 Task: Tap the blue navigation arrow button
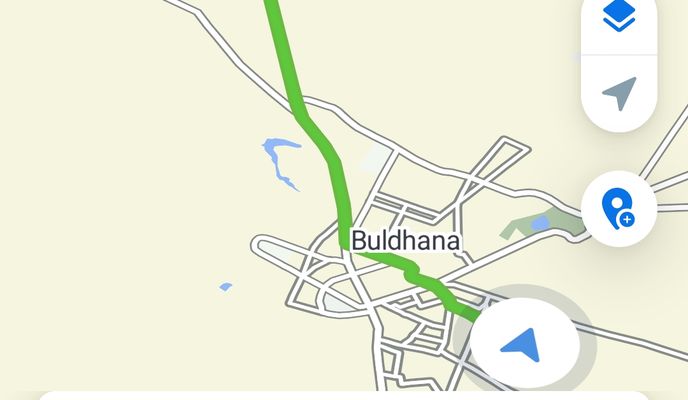click(524, 343)
